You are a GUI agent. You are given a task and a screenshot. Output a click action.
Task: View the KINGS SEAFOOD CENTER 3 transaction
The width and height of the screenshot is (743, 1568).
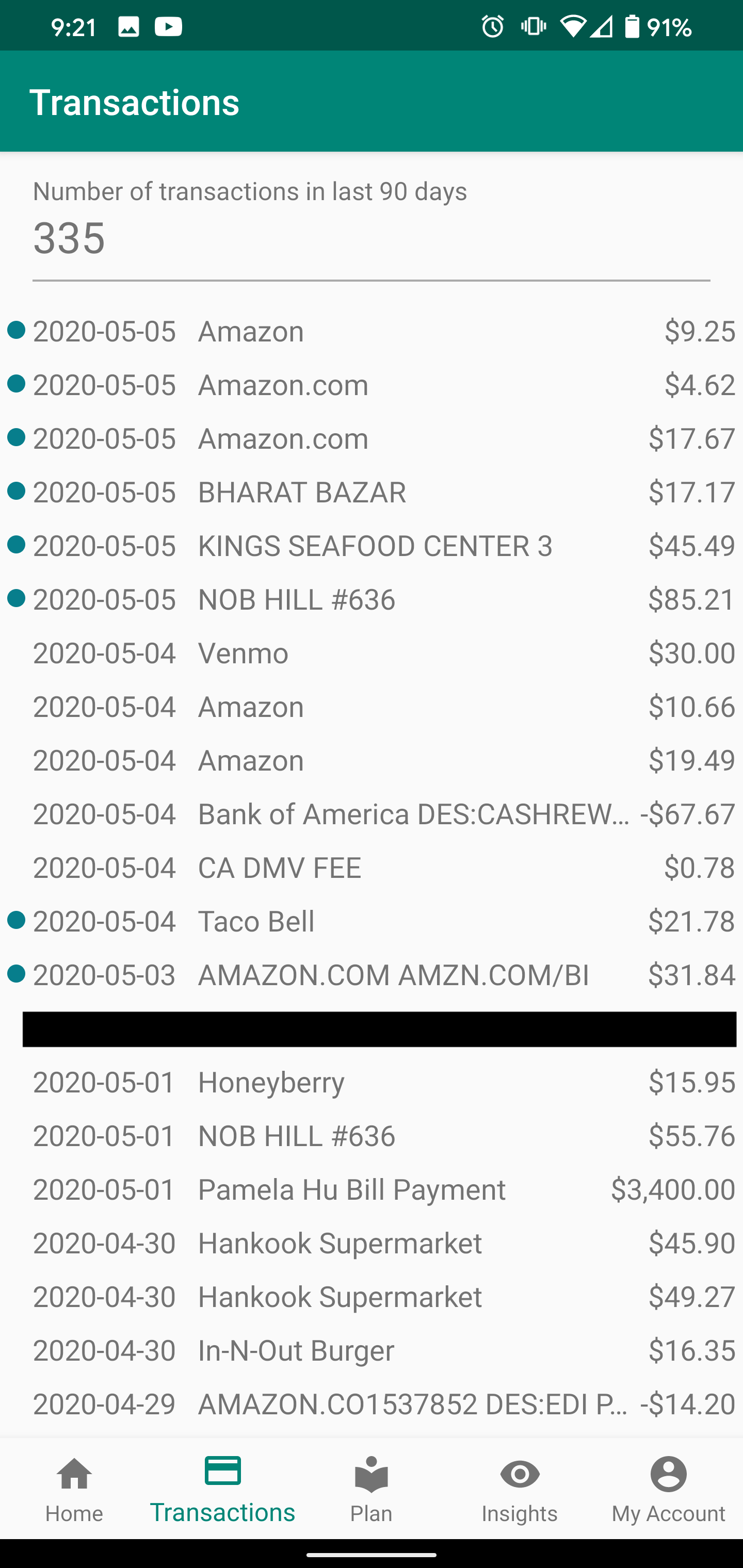pos(372,546)
